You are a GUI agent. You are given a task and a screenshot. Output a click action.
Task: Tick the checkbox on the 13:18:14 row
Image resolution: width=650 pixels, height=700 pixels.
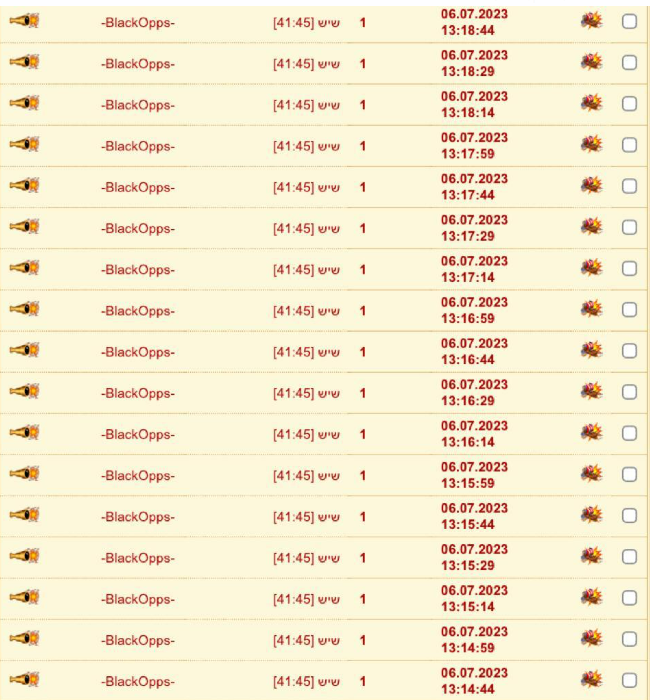(x=629, y=103)
